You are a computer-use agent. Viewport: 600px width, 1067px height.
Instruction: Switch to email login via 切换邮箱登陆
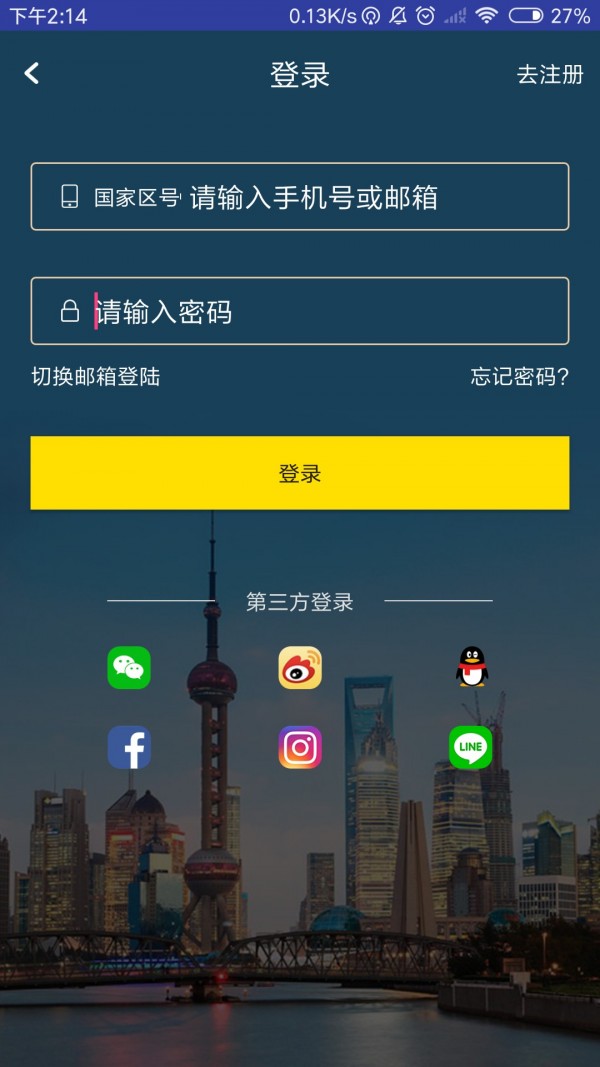(x=96, y=377)
